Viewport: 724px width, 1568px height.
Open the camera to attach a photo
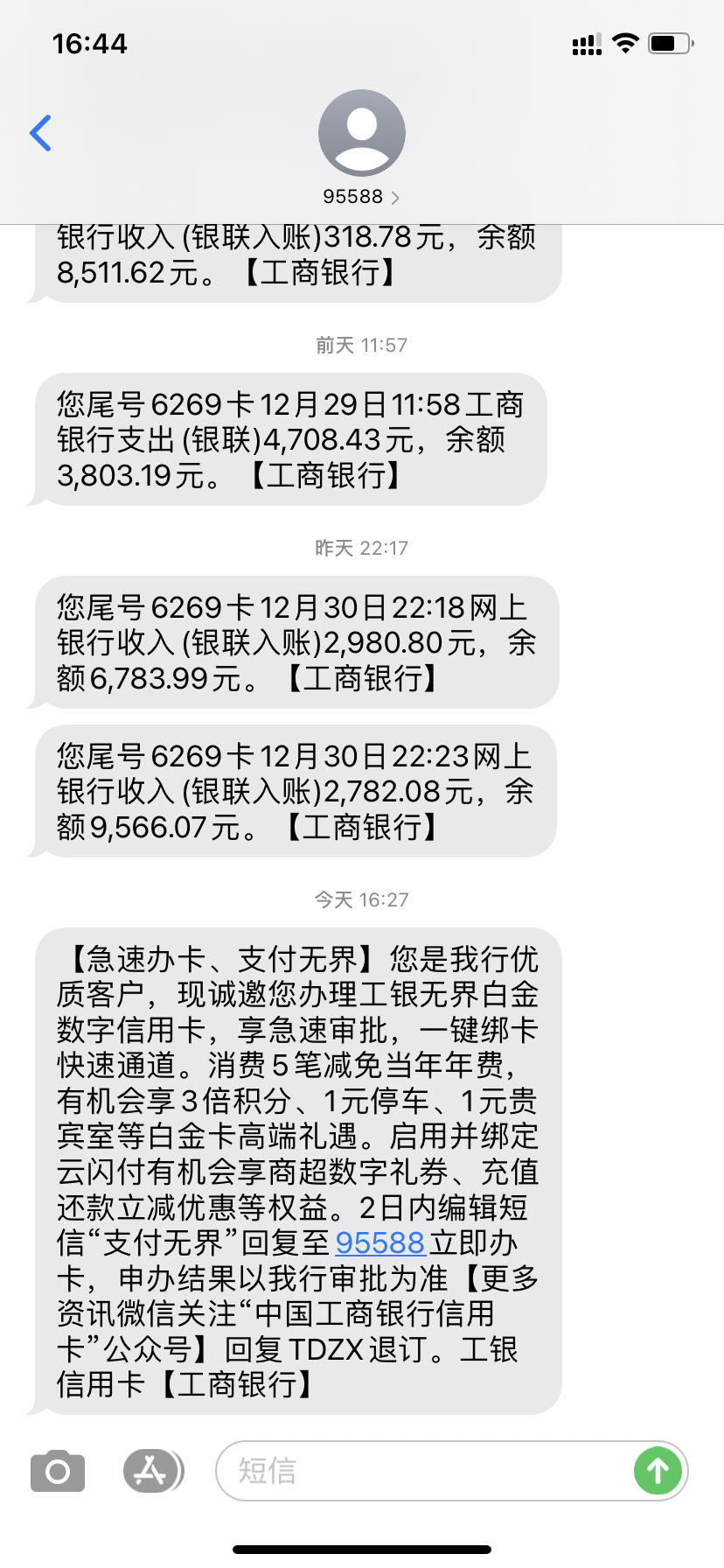coord(58,1472)
